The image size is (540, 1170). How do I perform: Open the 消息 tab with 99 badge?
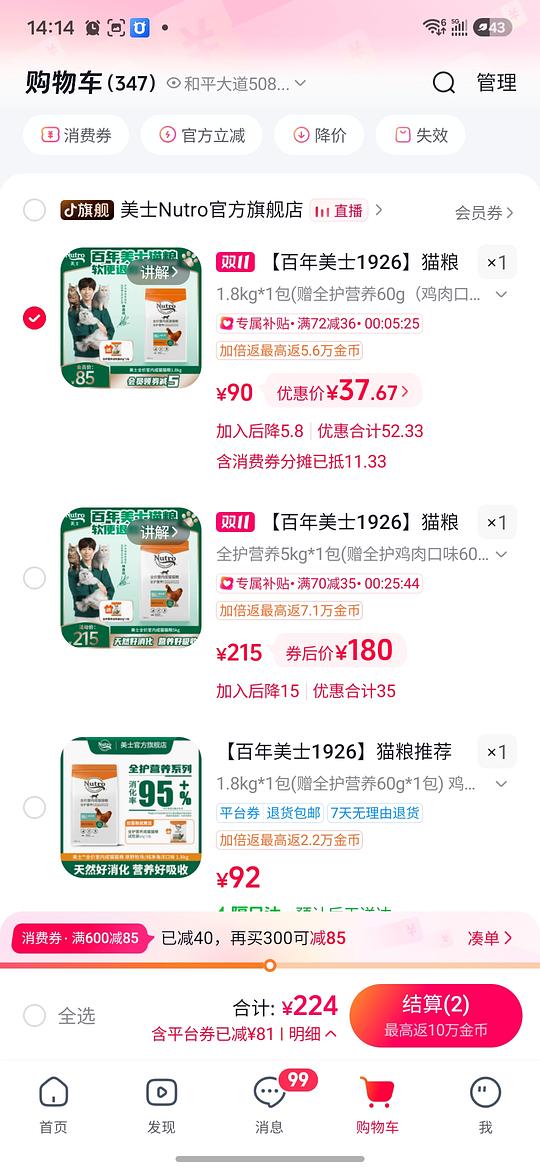[270, 1106]
